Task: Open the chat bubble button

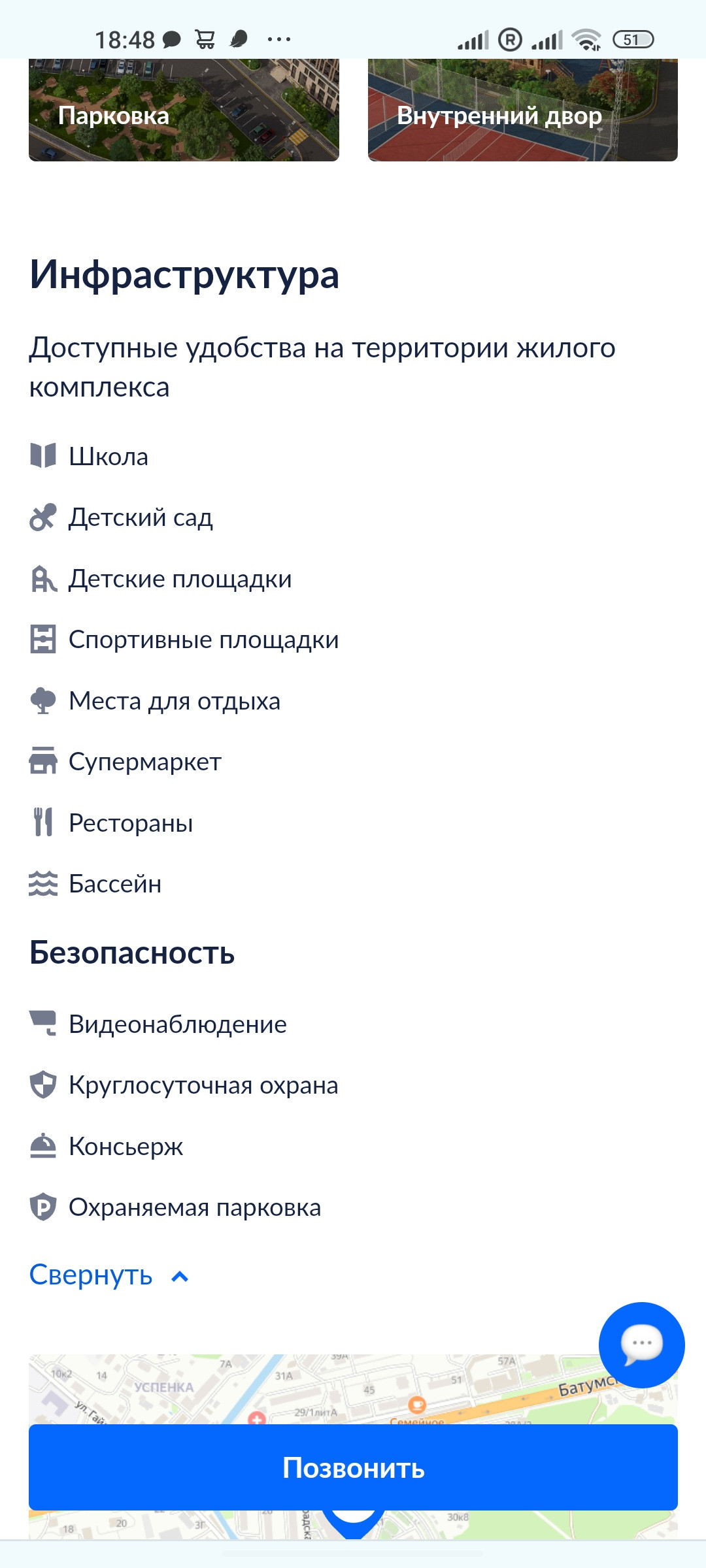Action: [x=641, y=1345]
